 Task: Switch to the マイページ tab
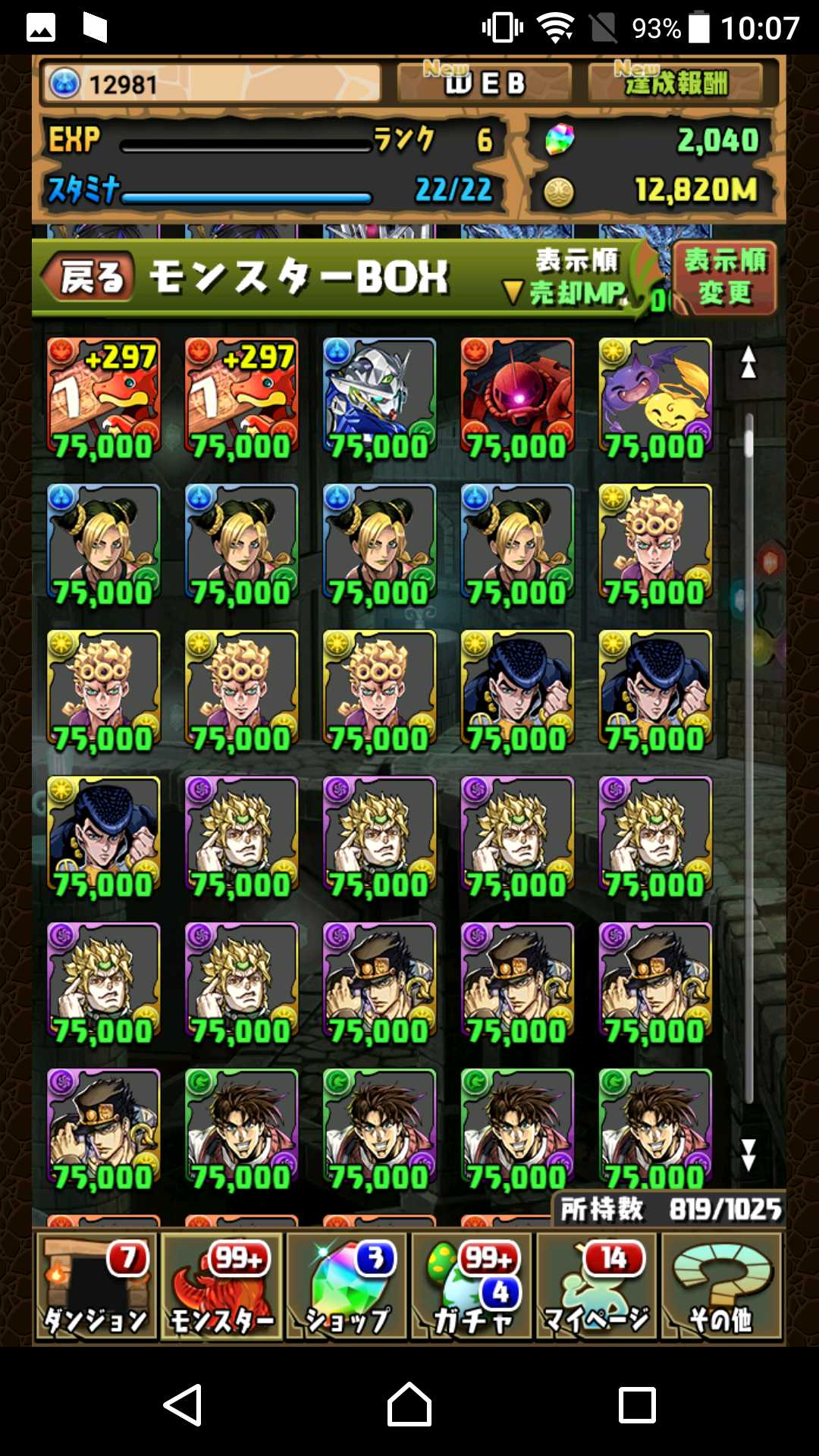click(598, 1286)
